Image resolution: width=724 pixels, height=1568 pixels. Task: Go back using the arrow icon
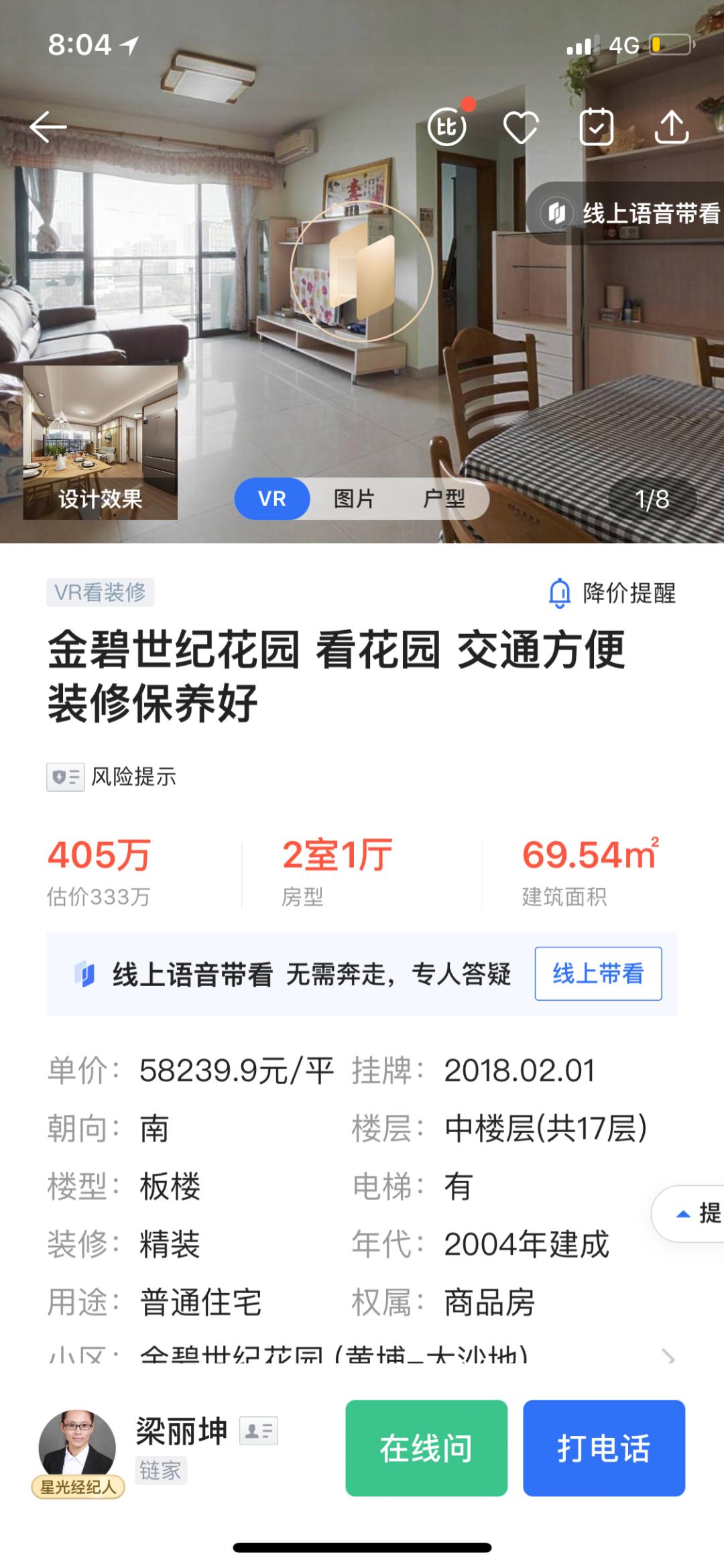click(x=48, y=127)
